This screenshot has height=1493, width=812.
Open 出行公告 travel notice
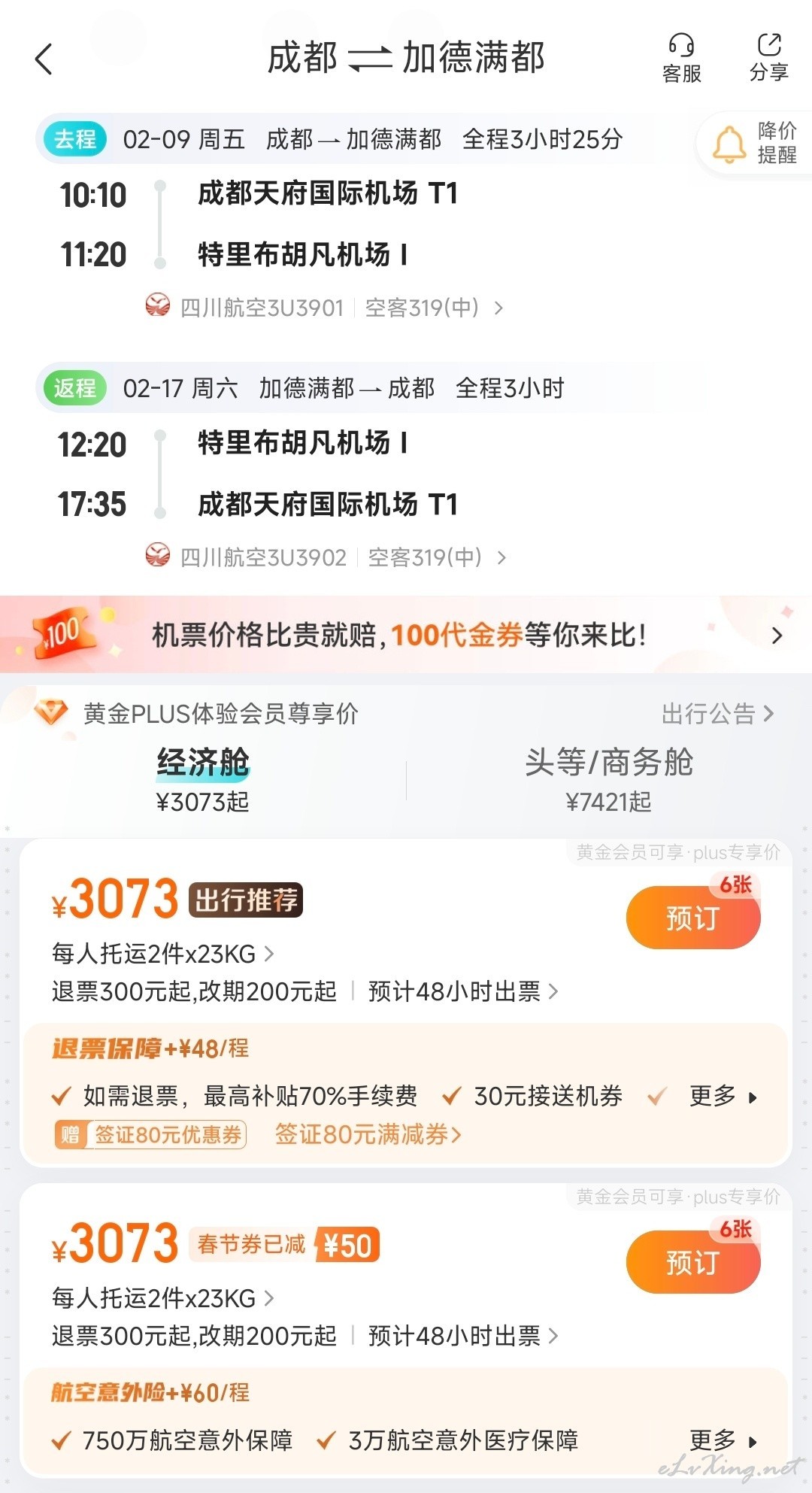(x=717, y=714)
